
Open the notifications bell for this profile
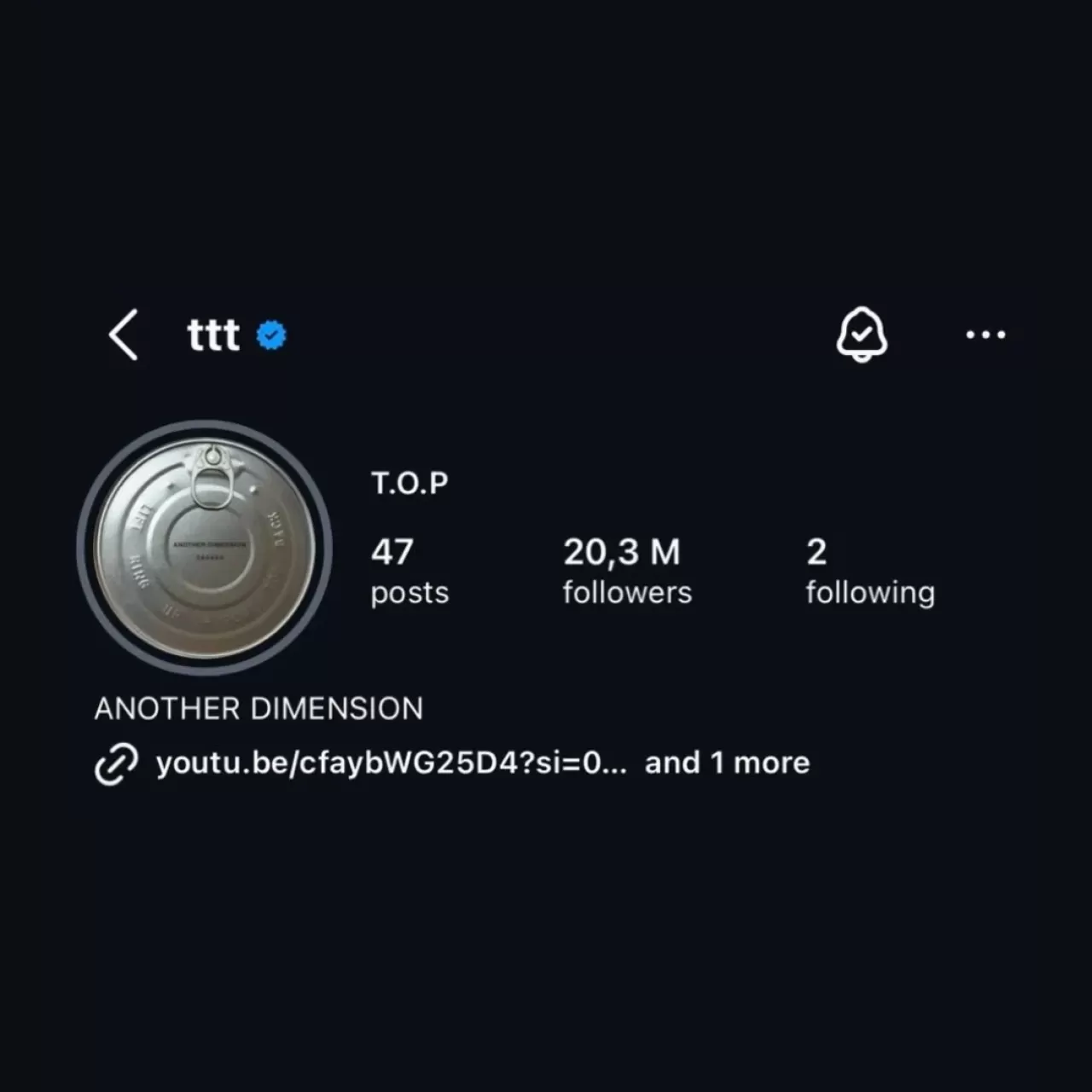click(x=862, y=334)
